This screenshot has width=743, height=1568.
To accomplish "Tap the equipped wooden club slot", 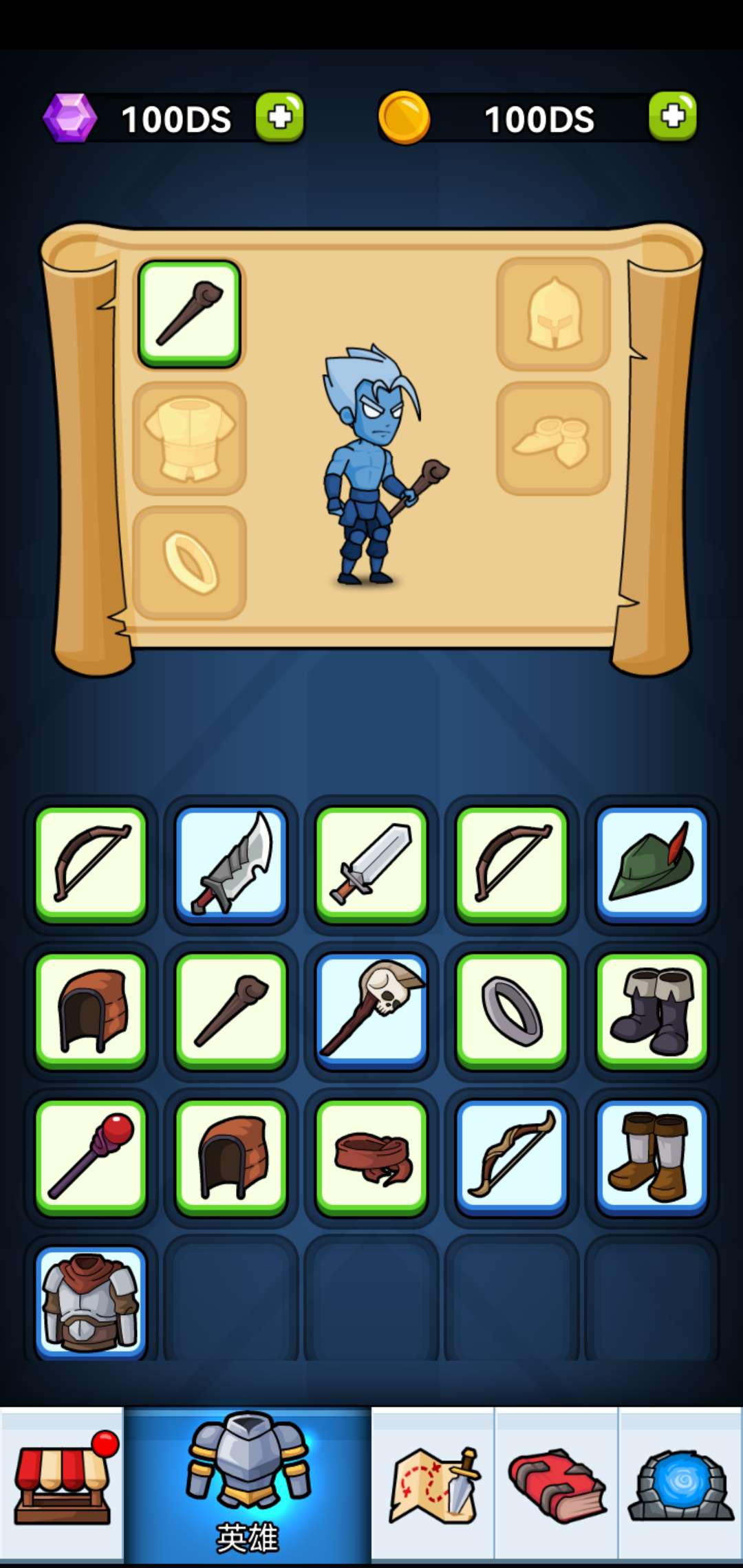I will coord(189,314).
